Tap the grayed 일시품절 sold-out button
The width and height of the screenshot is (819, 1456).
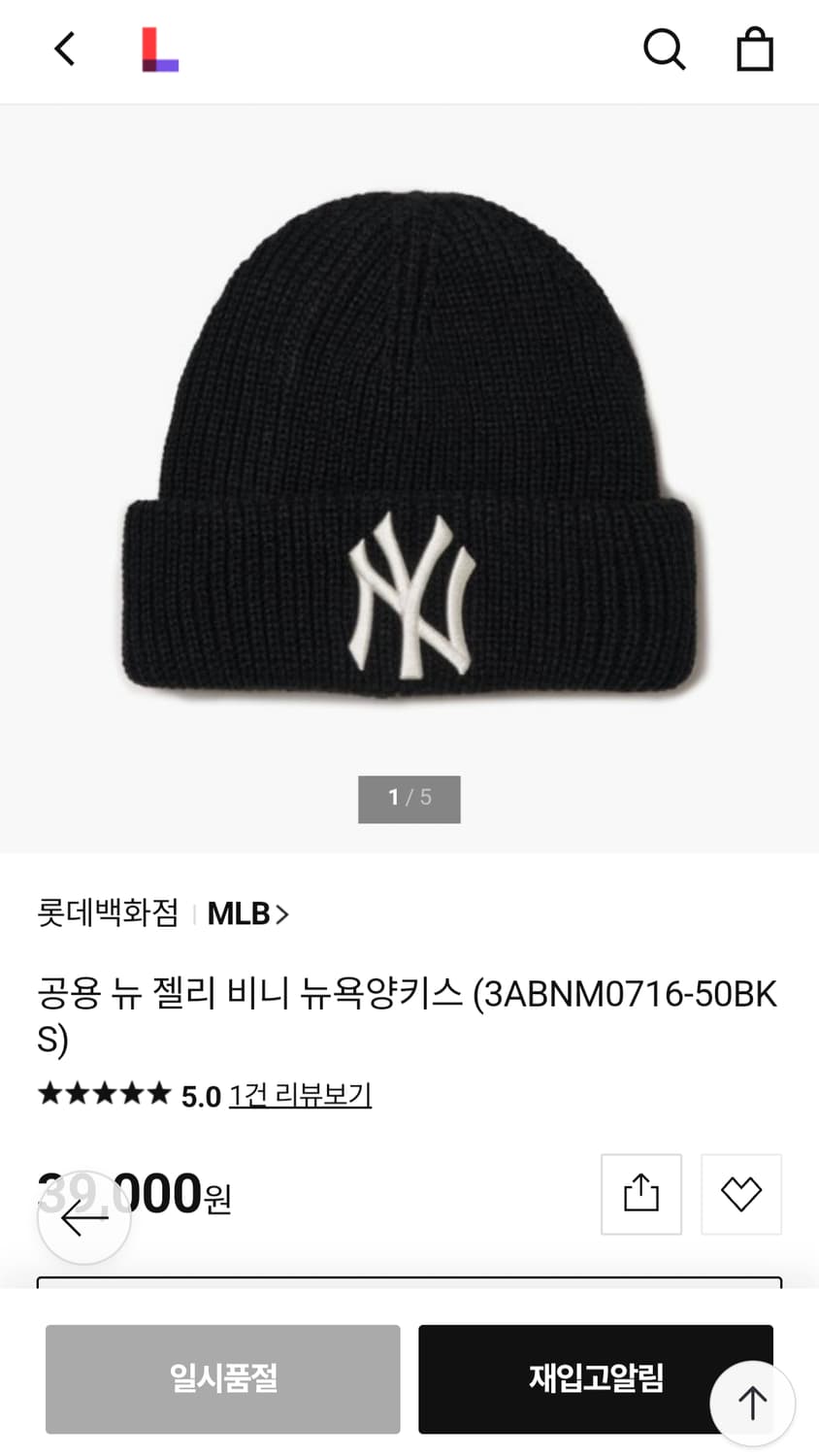pos(222,1379)
